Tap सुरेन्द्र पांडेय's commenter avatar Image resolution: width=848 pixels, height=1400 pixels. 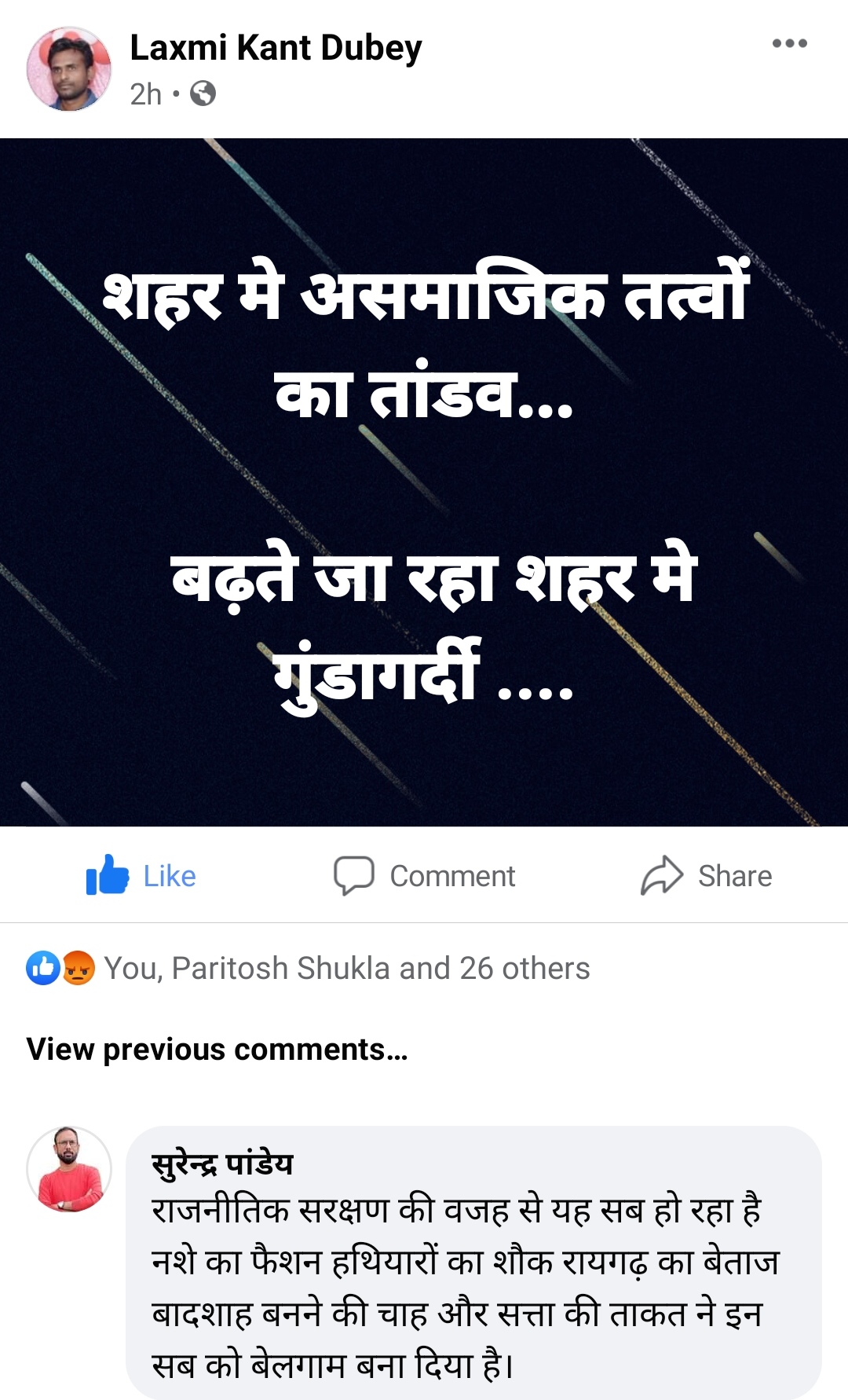point(69,1169)
